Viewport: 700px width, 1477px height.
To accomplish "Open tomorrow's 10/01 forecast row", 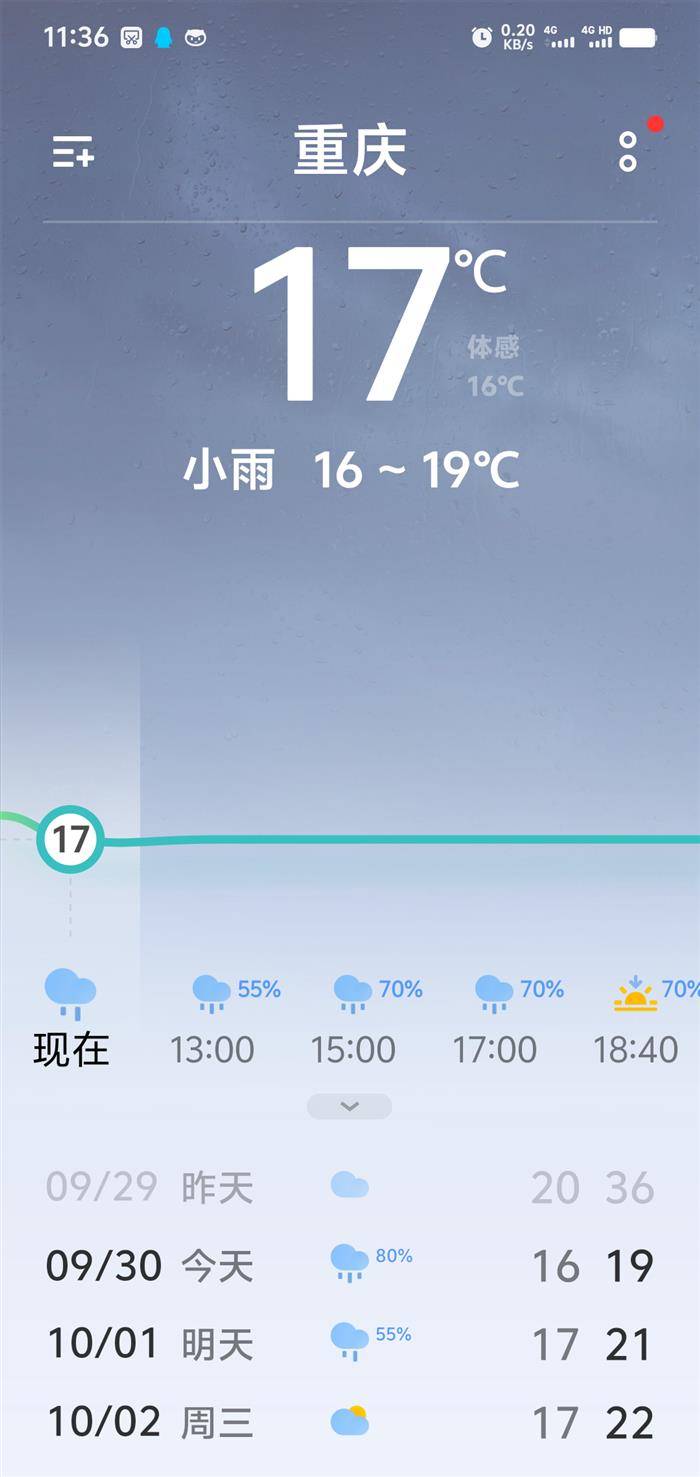I will tap(349, 1343).
